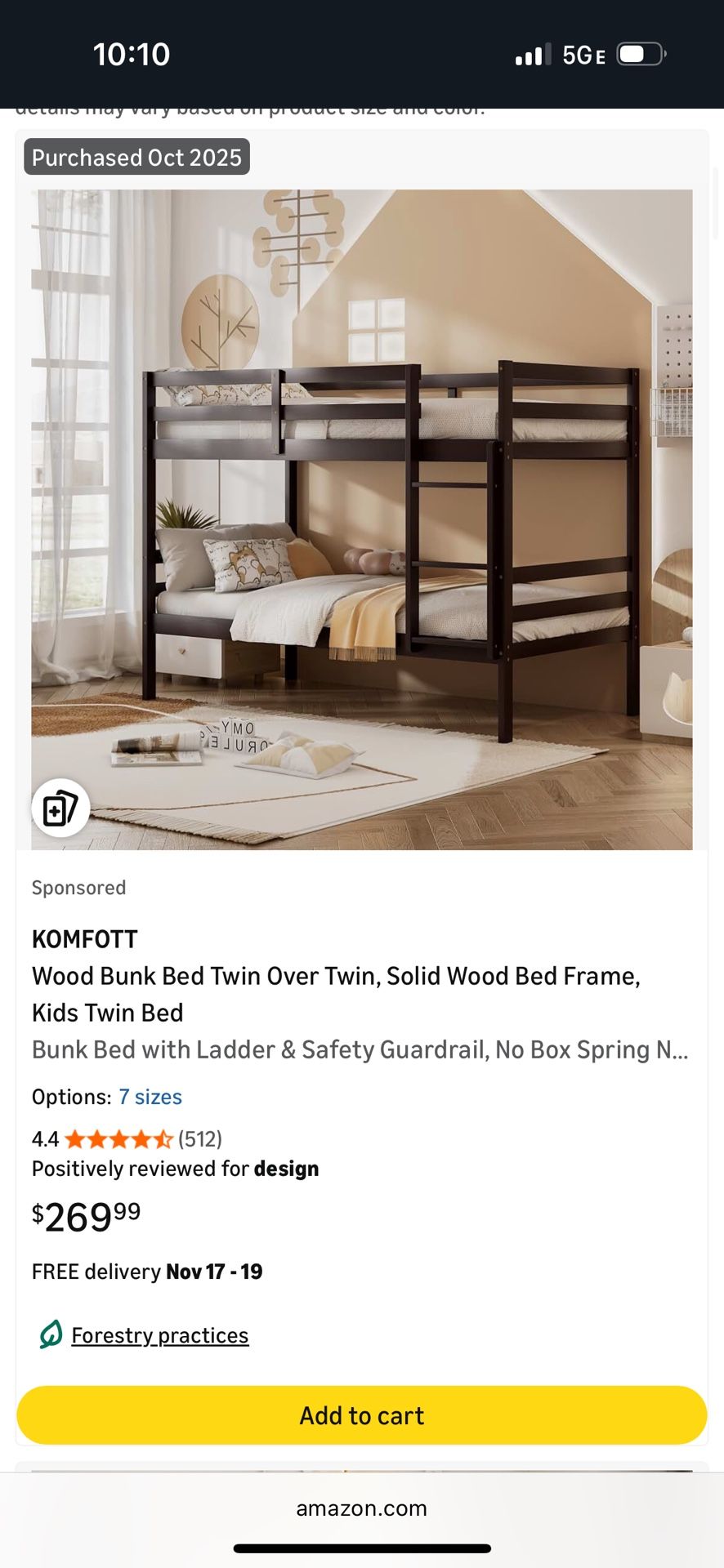The image size is (724, 1568).
Task: Expand the star rating summary of 4.4
Action: point(45,1138)
